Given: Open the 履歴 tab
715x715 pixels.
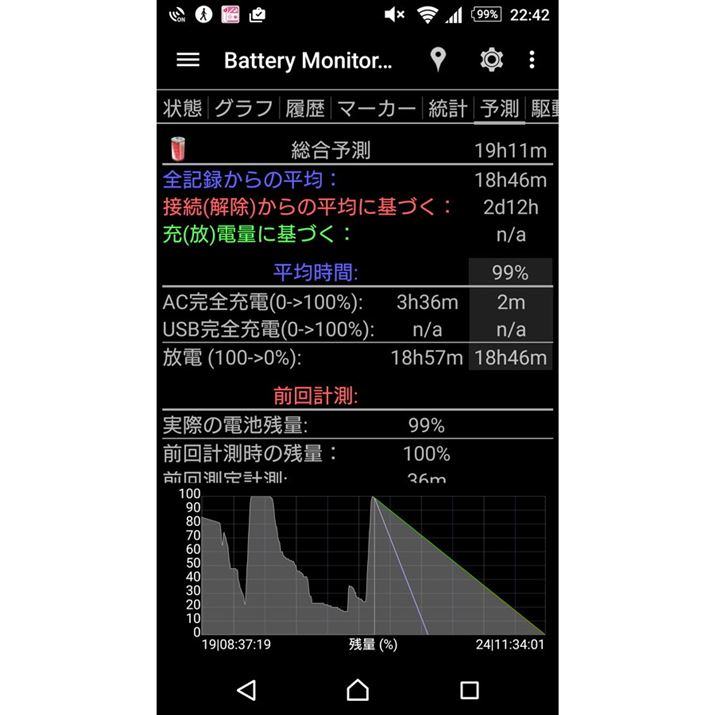Looking at the screenshot, I should point(304,109).
